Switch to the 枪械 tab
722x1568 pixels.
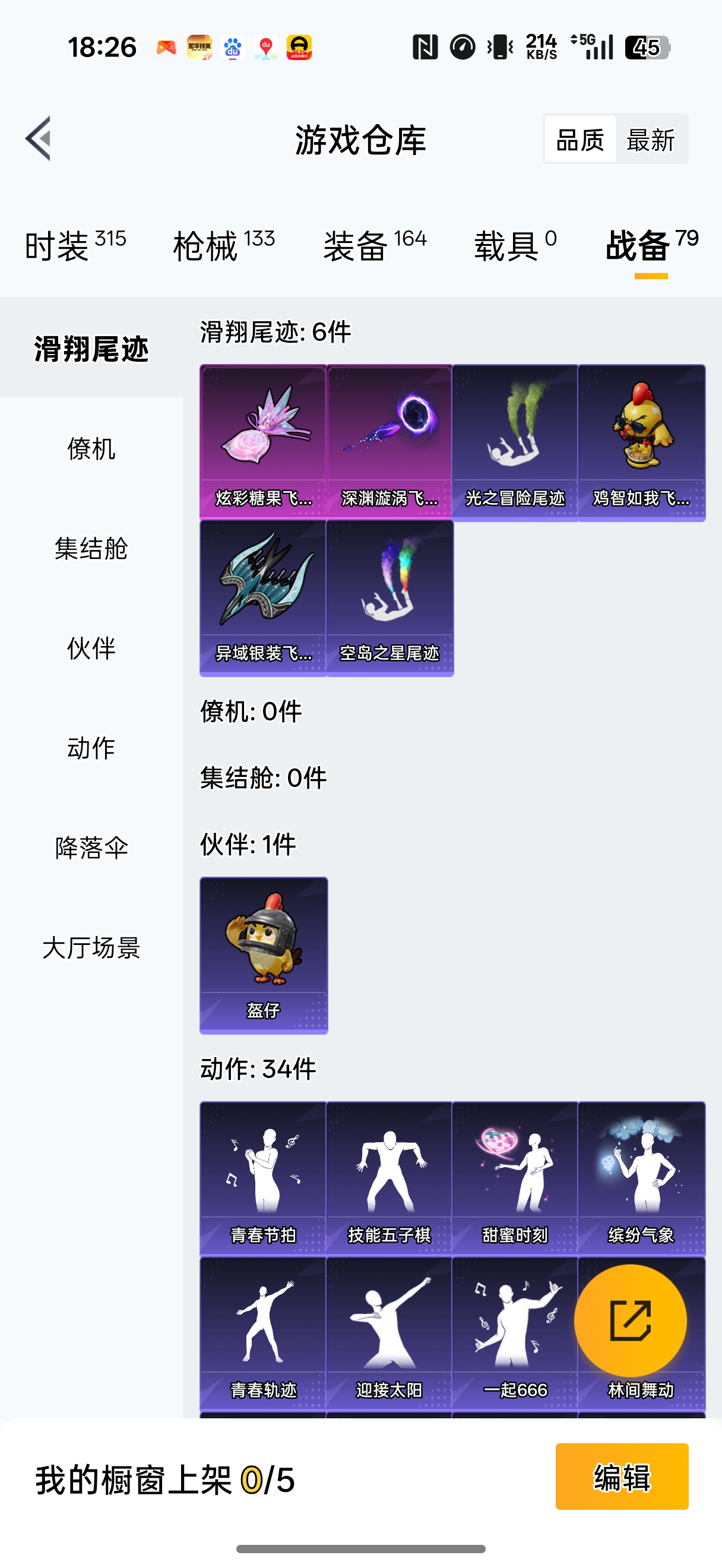tap(224, 246)
